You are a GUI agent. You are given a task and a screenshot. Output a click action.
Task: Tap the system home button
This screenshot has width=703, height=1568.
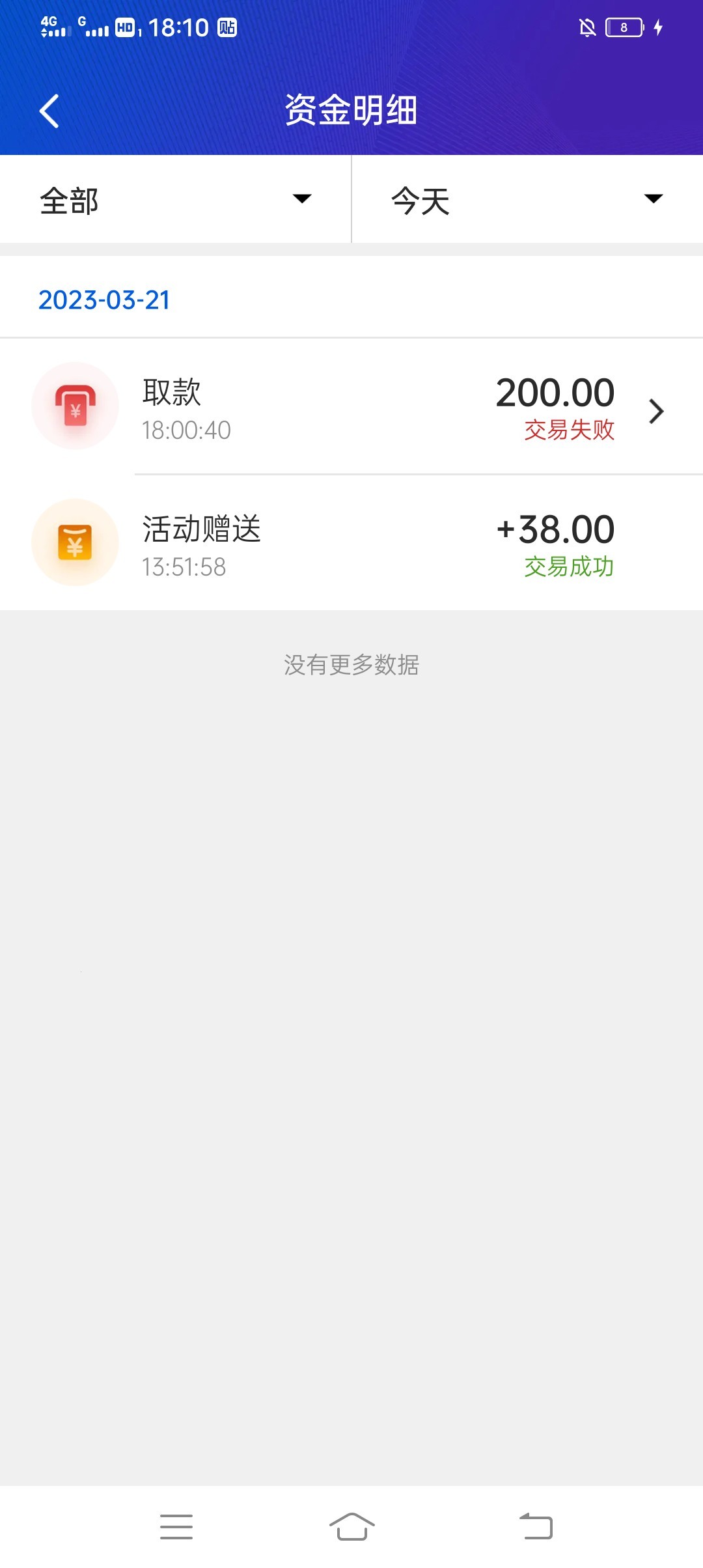pos(351,1526)
